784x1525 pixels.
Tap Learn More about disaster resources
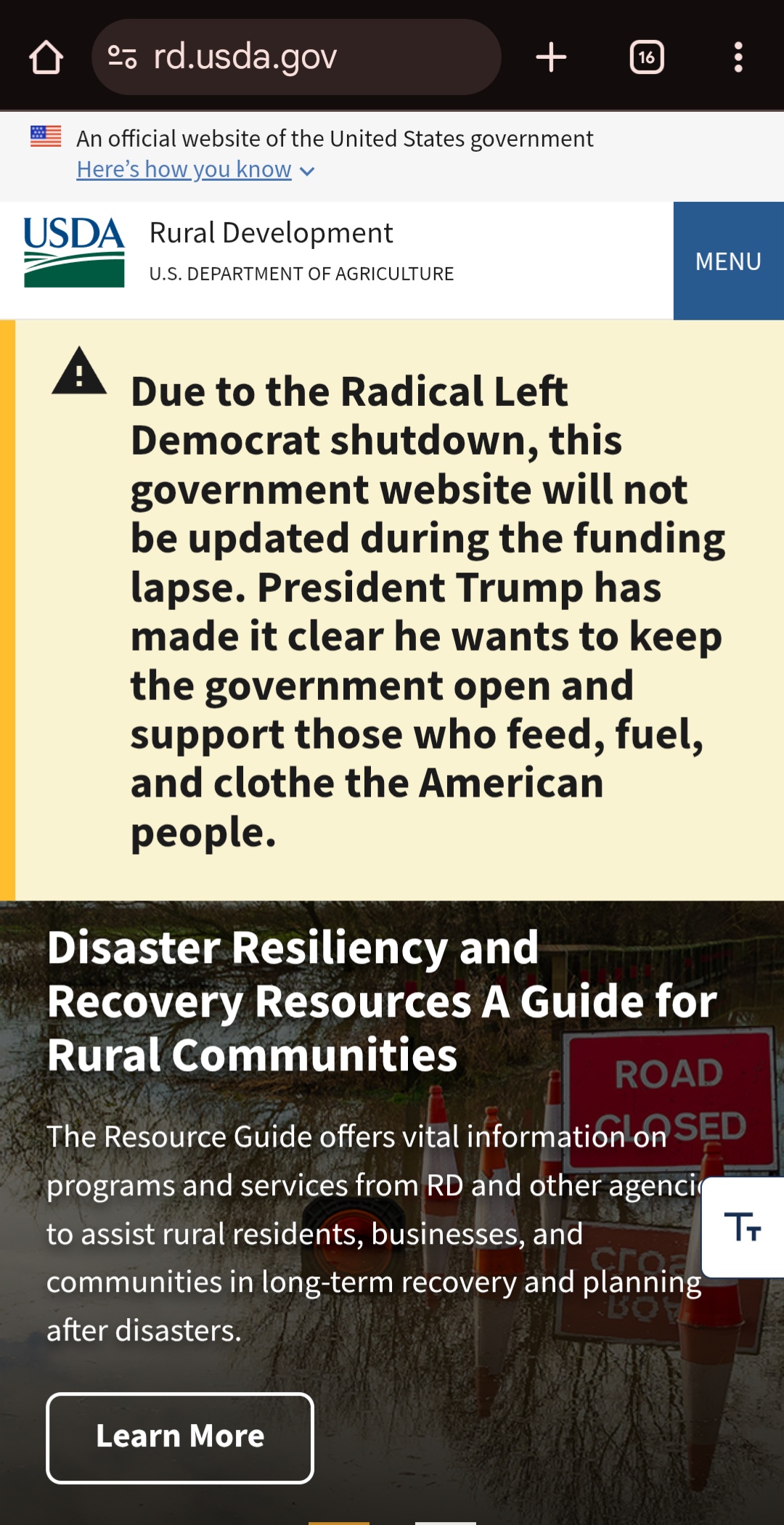pos(180,1437)
